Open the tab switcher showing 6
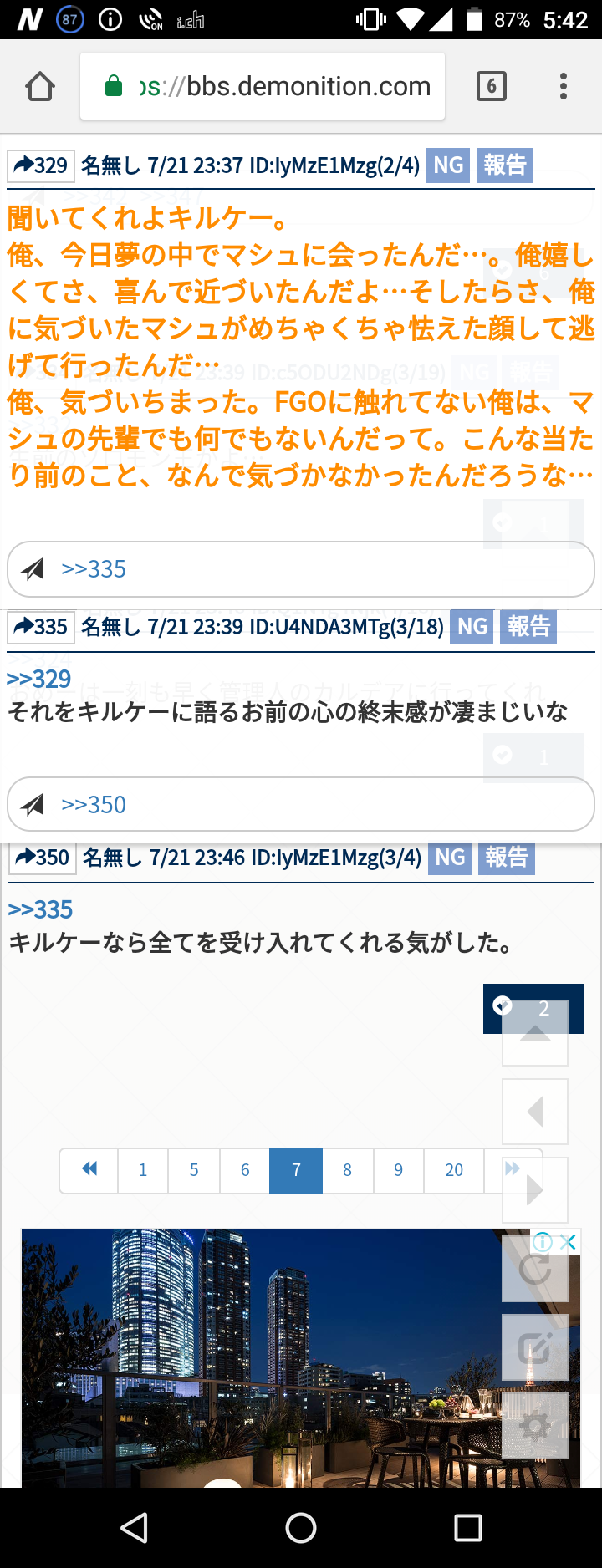The image size is (602, 1568). pyautogui.click(x=491, y=86)
